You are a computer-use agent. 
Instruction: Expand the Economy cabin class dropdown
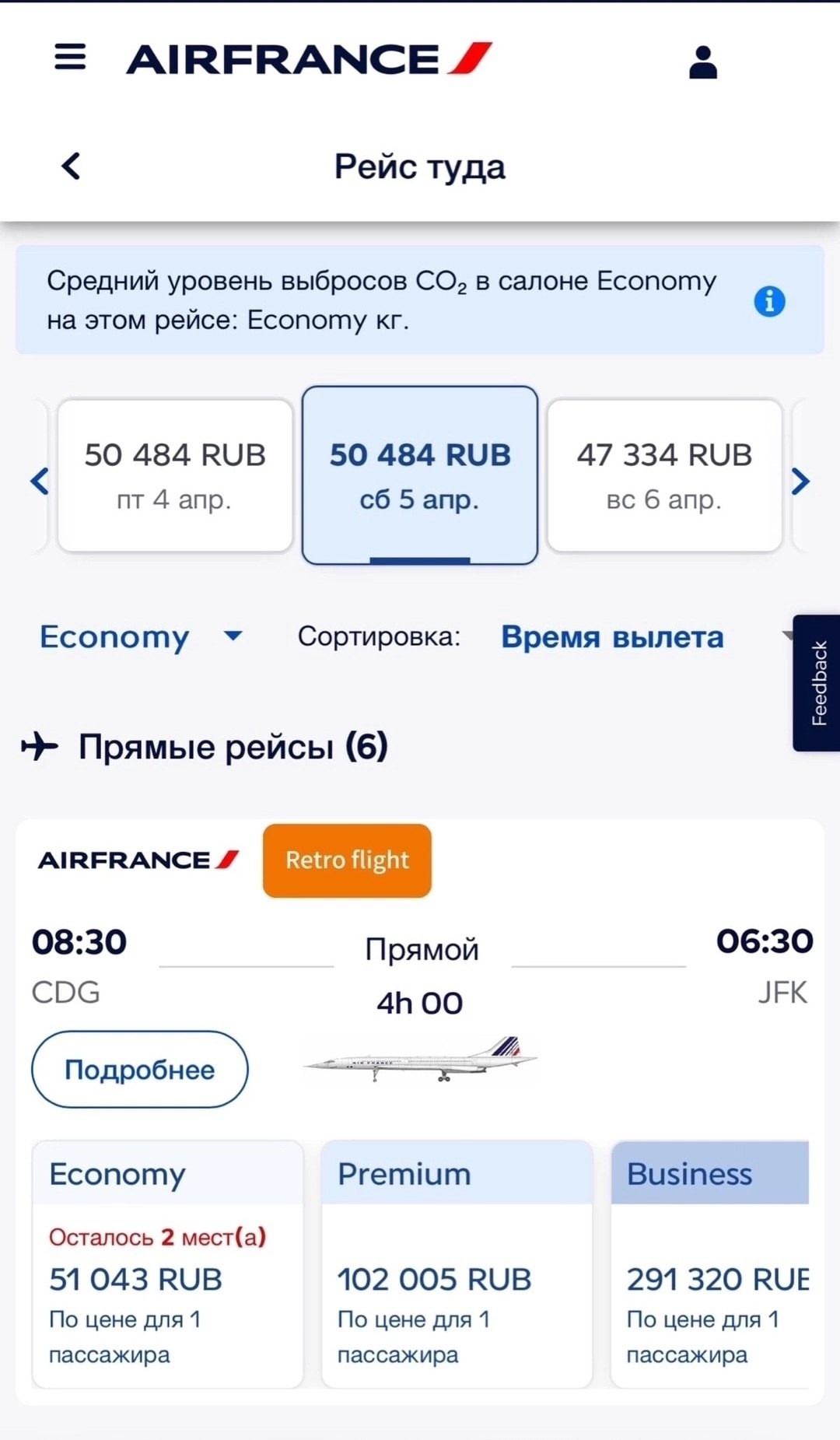[140, 637]
